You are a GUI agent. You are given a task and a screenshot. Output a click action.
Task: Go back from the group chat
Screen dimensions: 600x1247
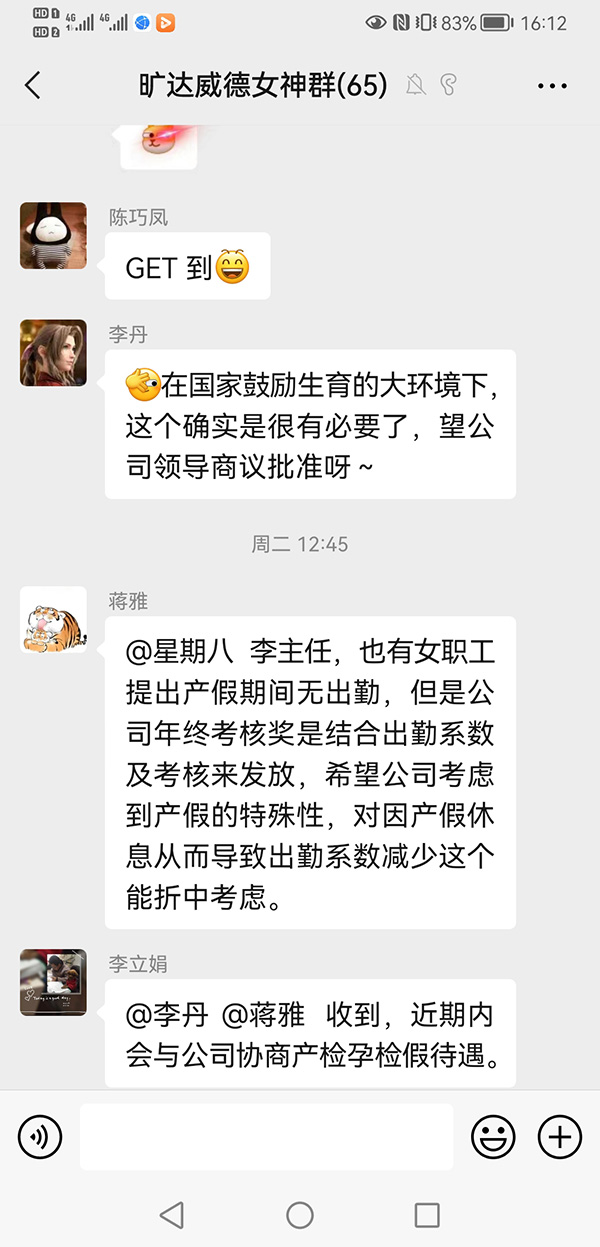[33, 86]
